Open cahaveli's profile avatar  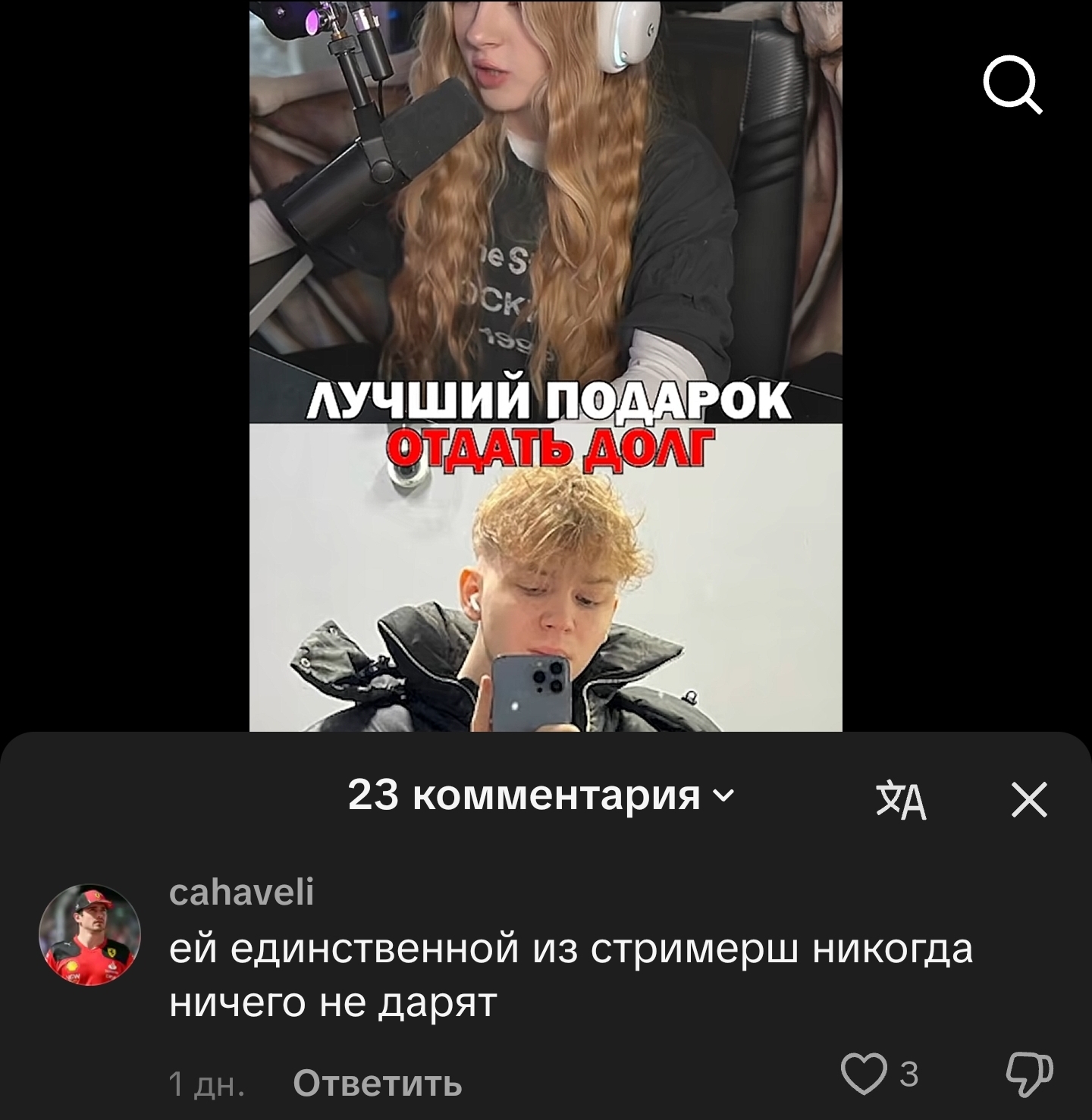pyautogui.click(x=89, y=935)
